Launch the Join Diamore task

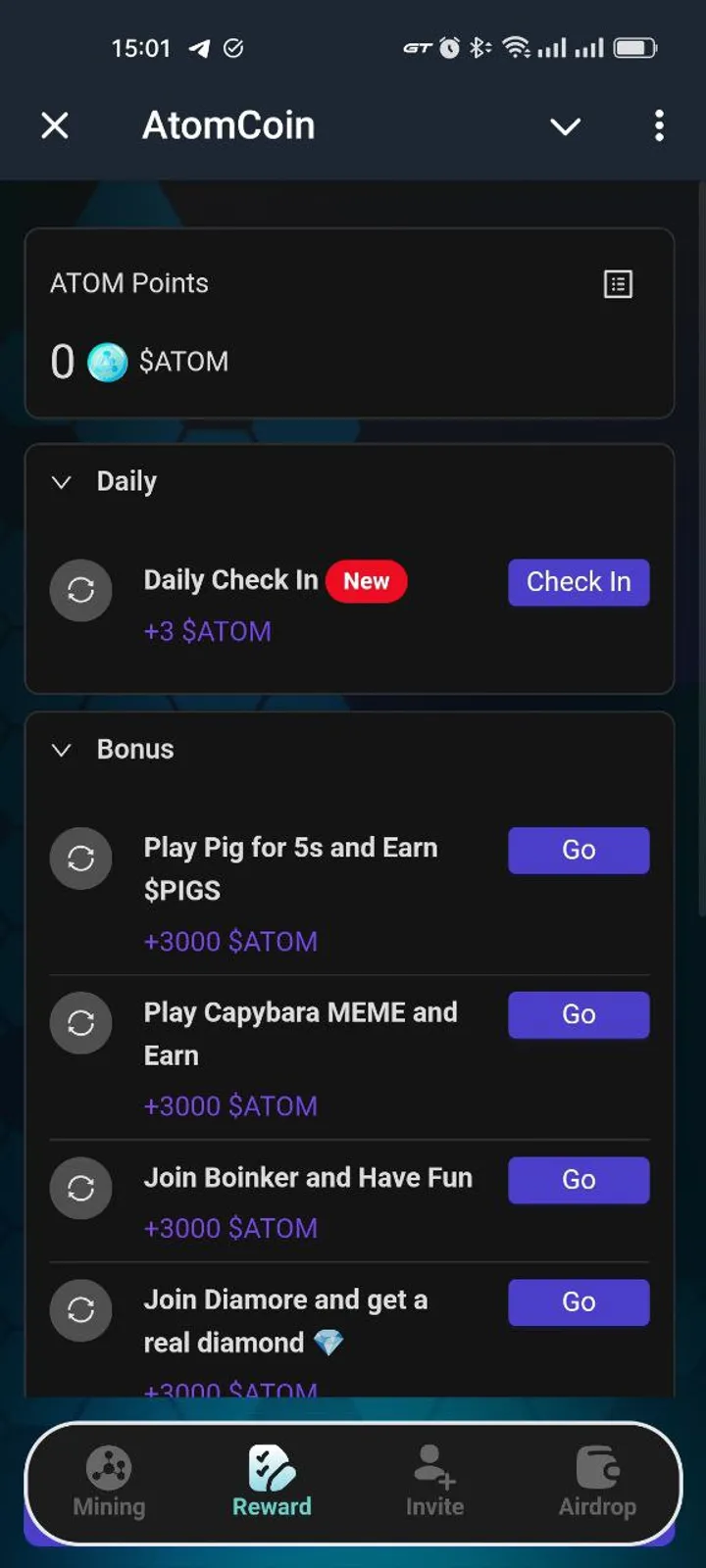579,1302
